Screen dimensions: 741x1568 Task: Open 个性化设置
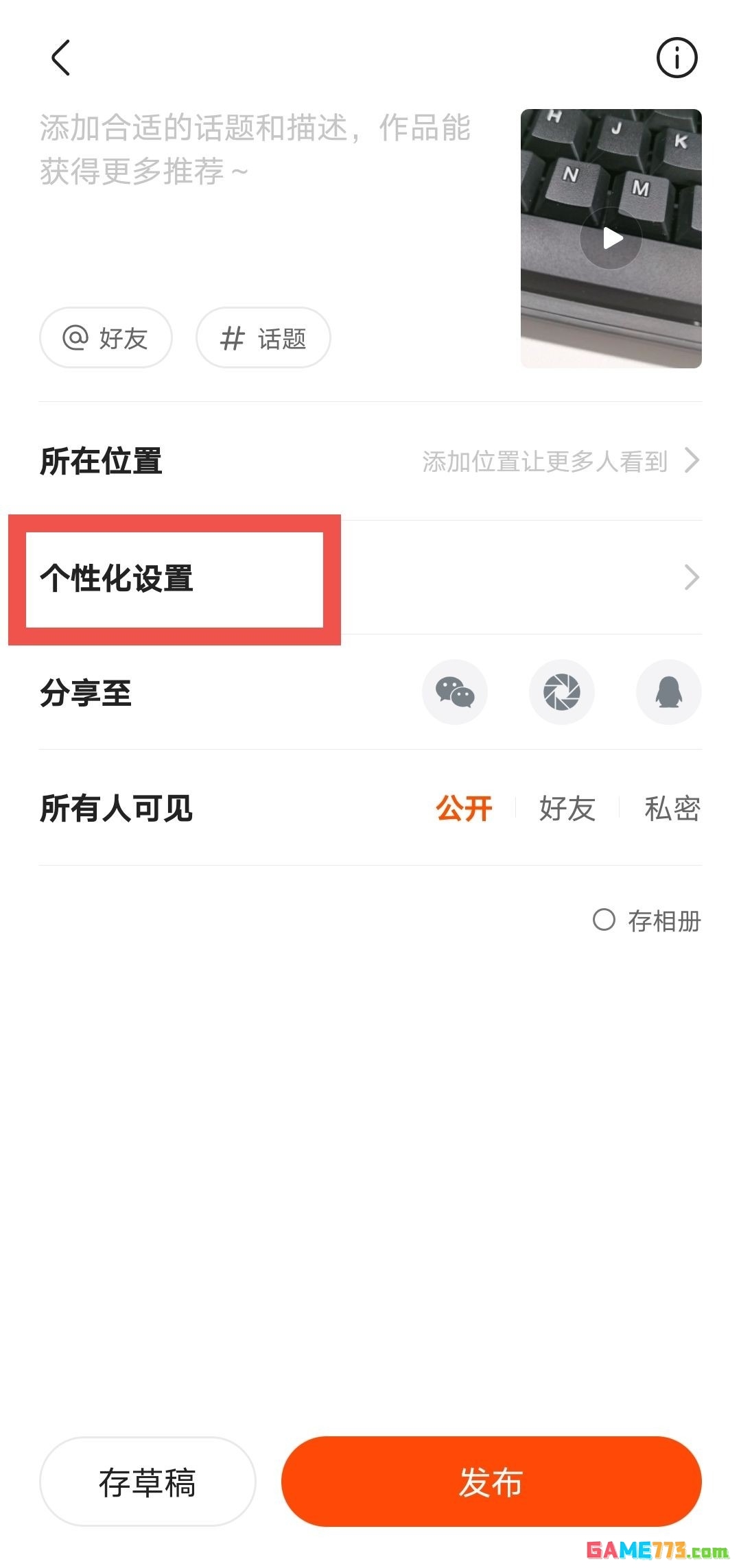370,578
